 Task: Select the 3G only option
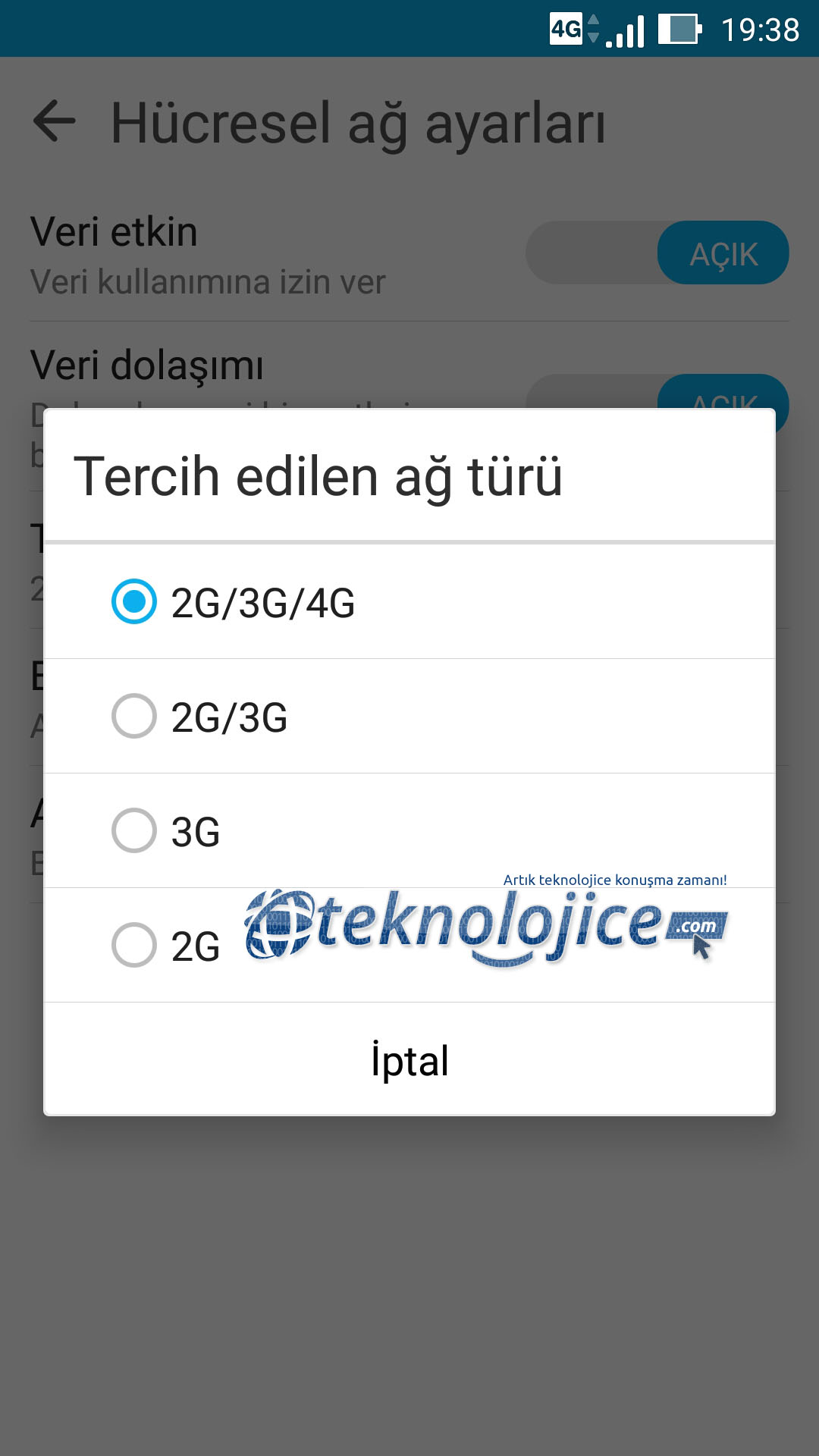(409, 831)
